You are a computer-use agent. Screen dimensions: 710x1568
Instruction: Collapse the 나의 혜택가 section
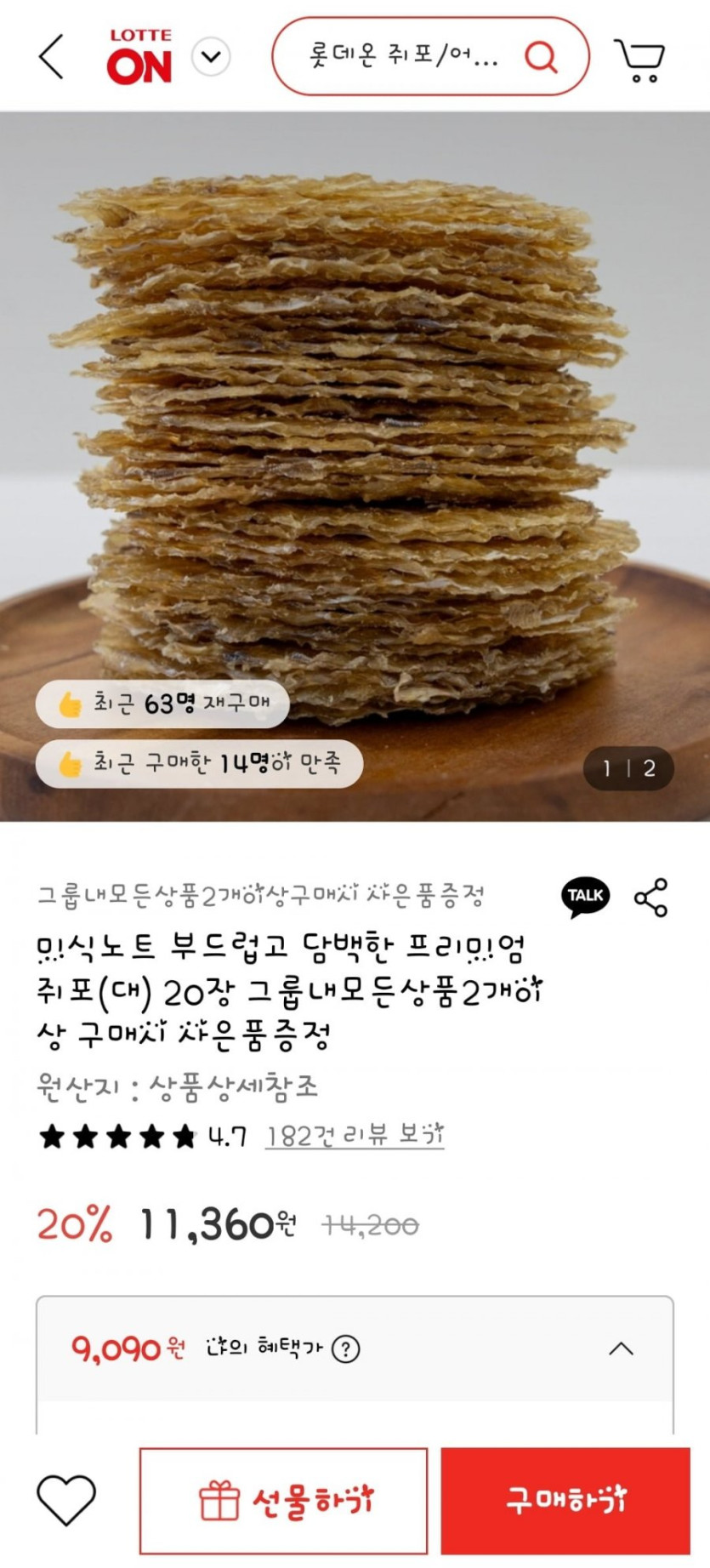coord(622,1348)
